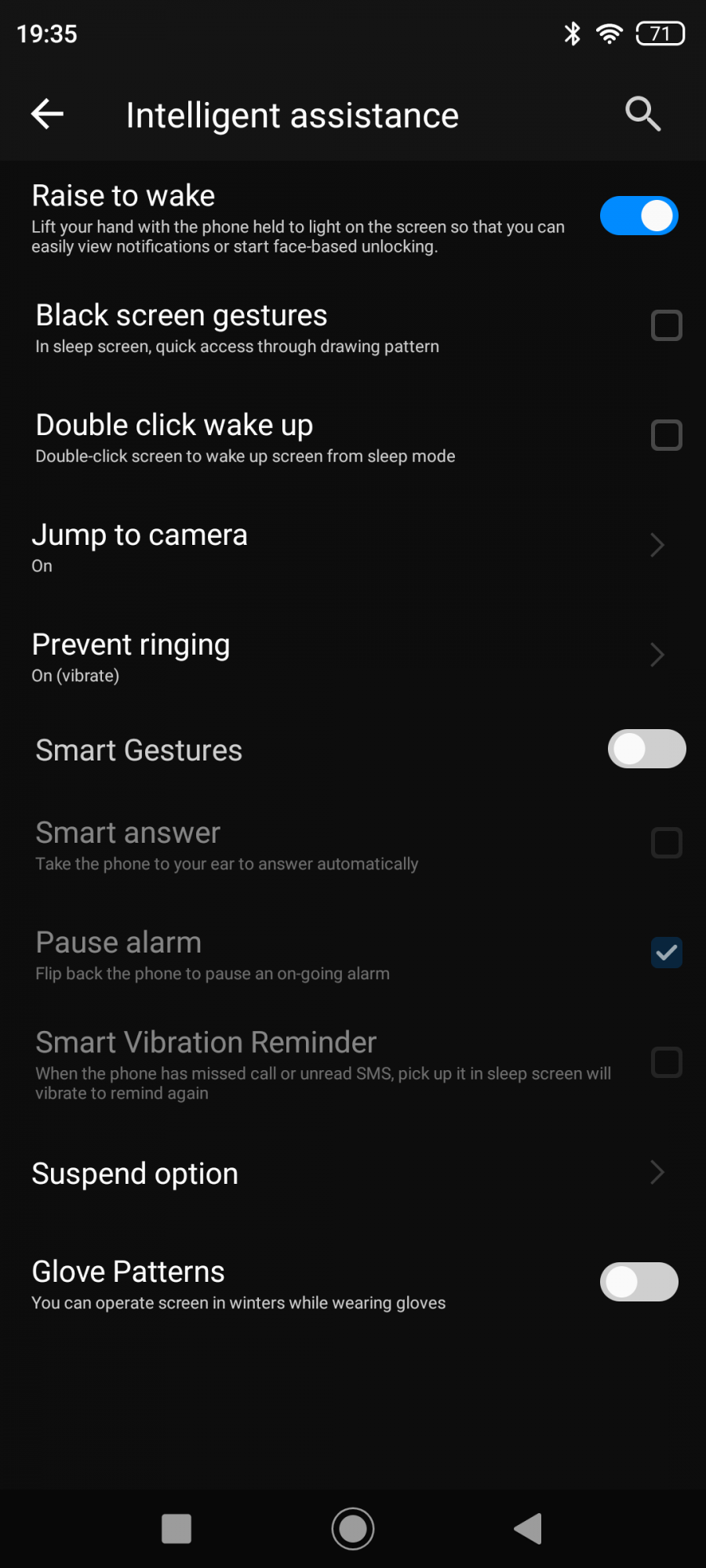Viewport: 706px width, 1568px height.
Task: Enable the Glove Patterns switch
Action: [639, 1282]
